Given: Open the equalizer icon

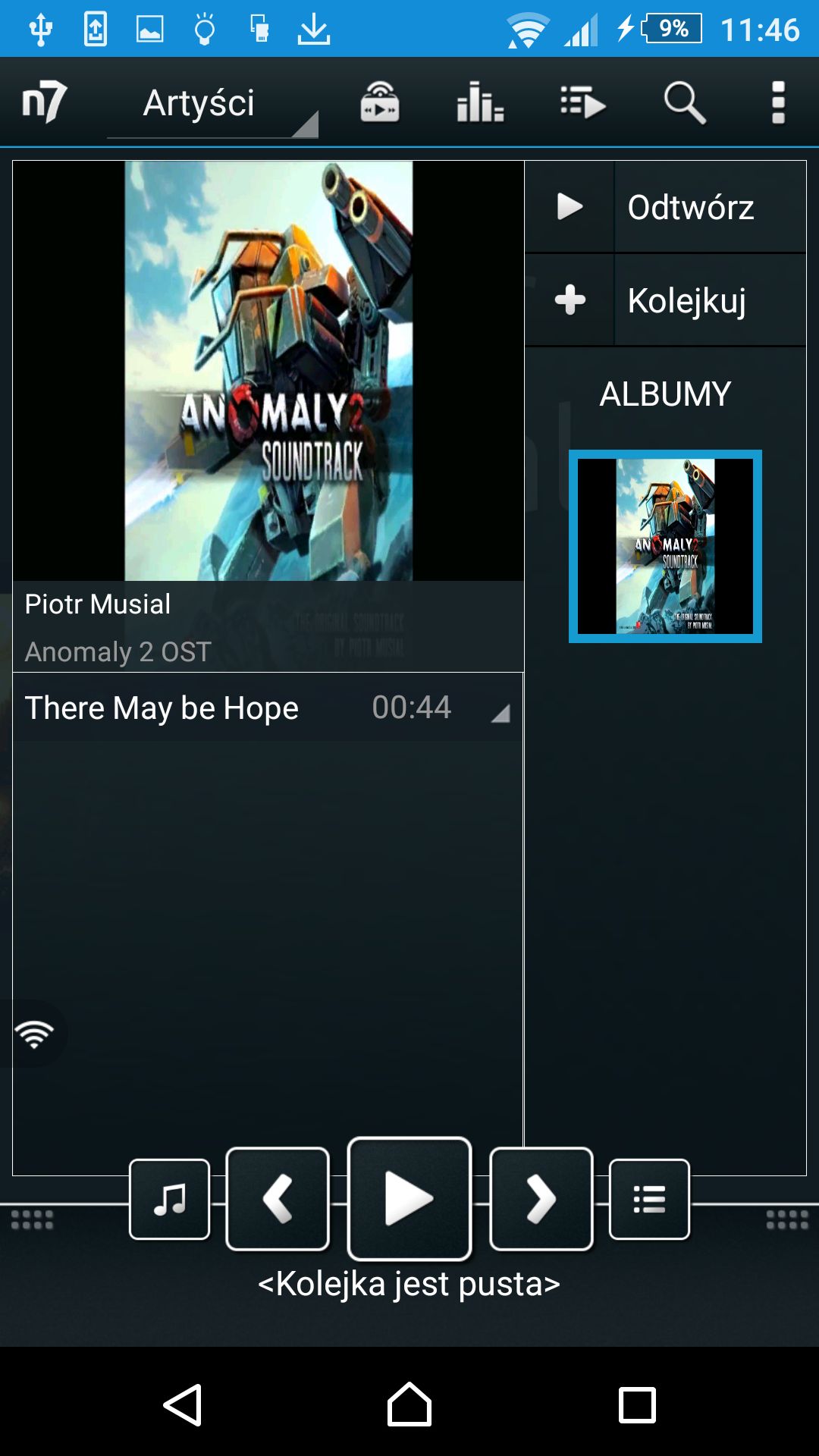Looking at the screenshot, I should 480,102.
